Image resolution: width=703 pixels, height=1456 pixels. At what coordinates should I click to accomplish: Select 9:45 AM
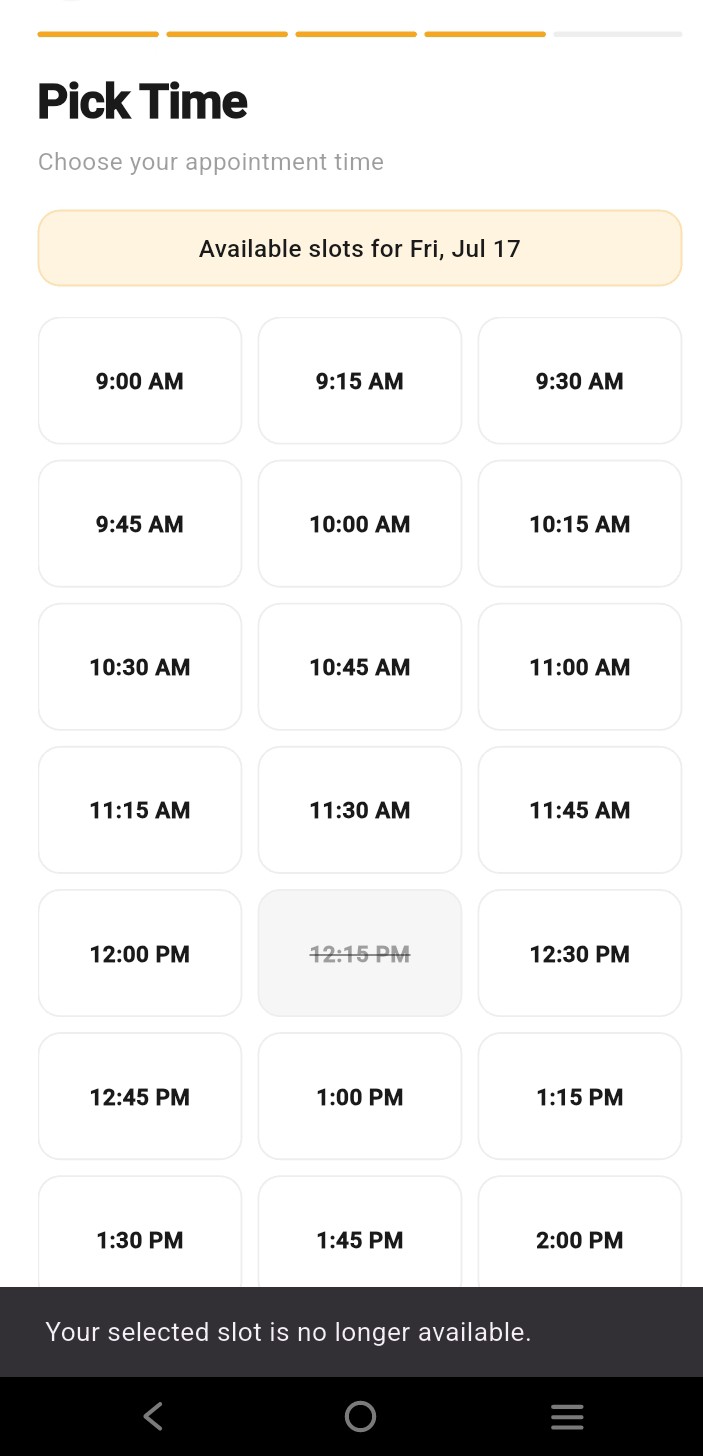click(x=140, y=524)
